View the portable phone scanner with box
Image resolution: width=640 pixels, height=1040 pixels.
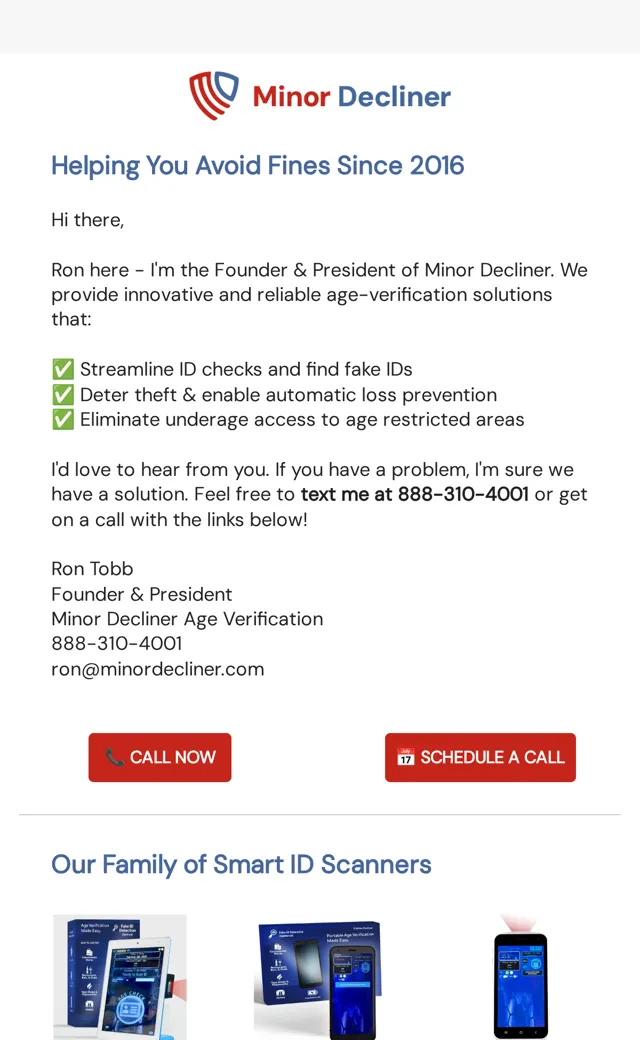click(x=320, y=977)
